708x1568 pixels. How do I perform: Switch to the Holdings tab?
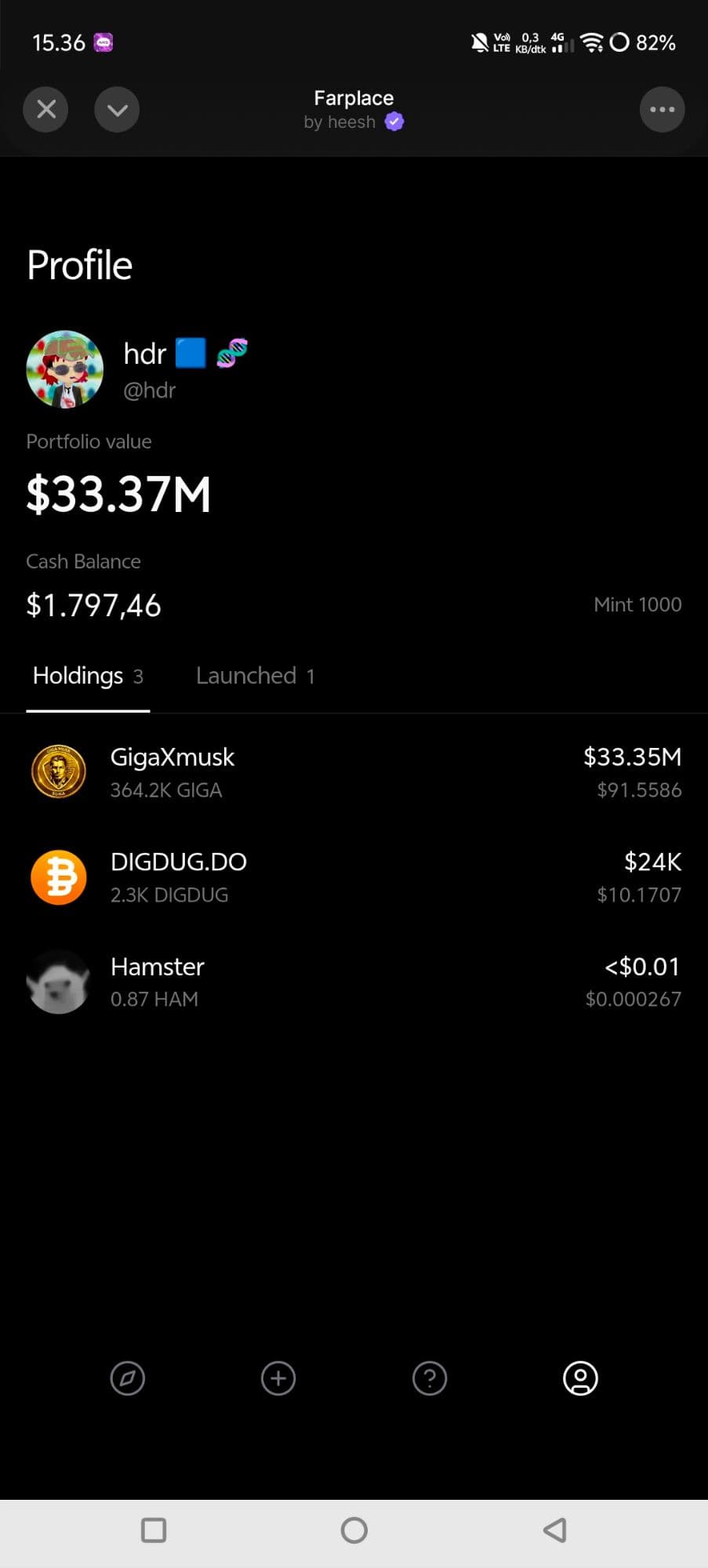88,676
